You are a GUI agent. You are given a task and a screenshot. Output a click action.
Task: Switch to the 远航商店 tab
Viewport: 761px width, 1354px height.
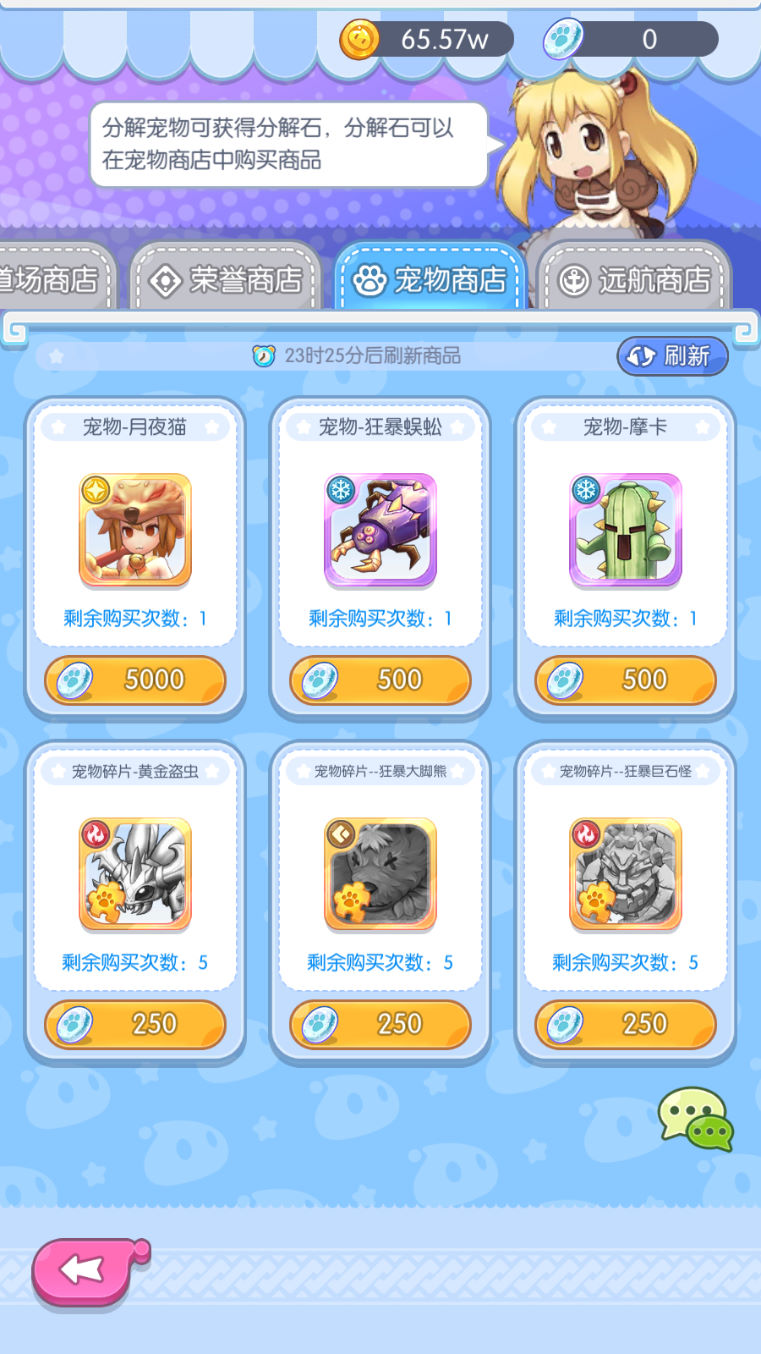635,280
